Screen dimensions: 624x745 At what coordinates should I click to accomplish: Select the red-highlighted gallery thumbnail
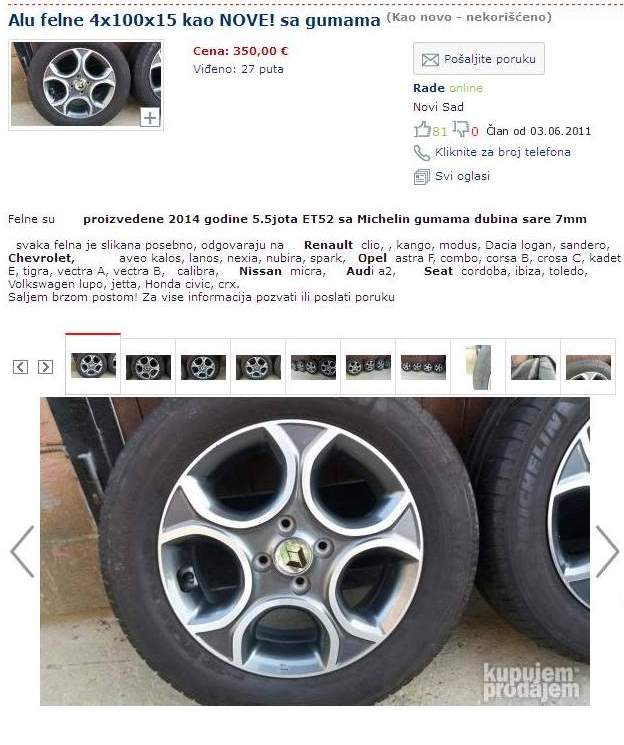[x=93, y=366]
